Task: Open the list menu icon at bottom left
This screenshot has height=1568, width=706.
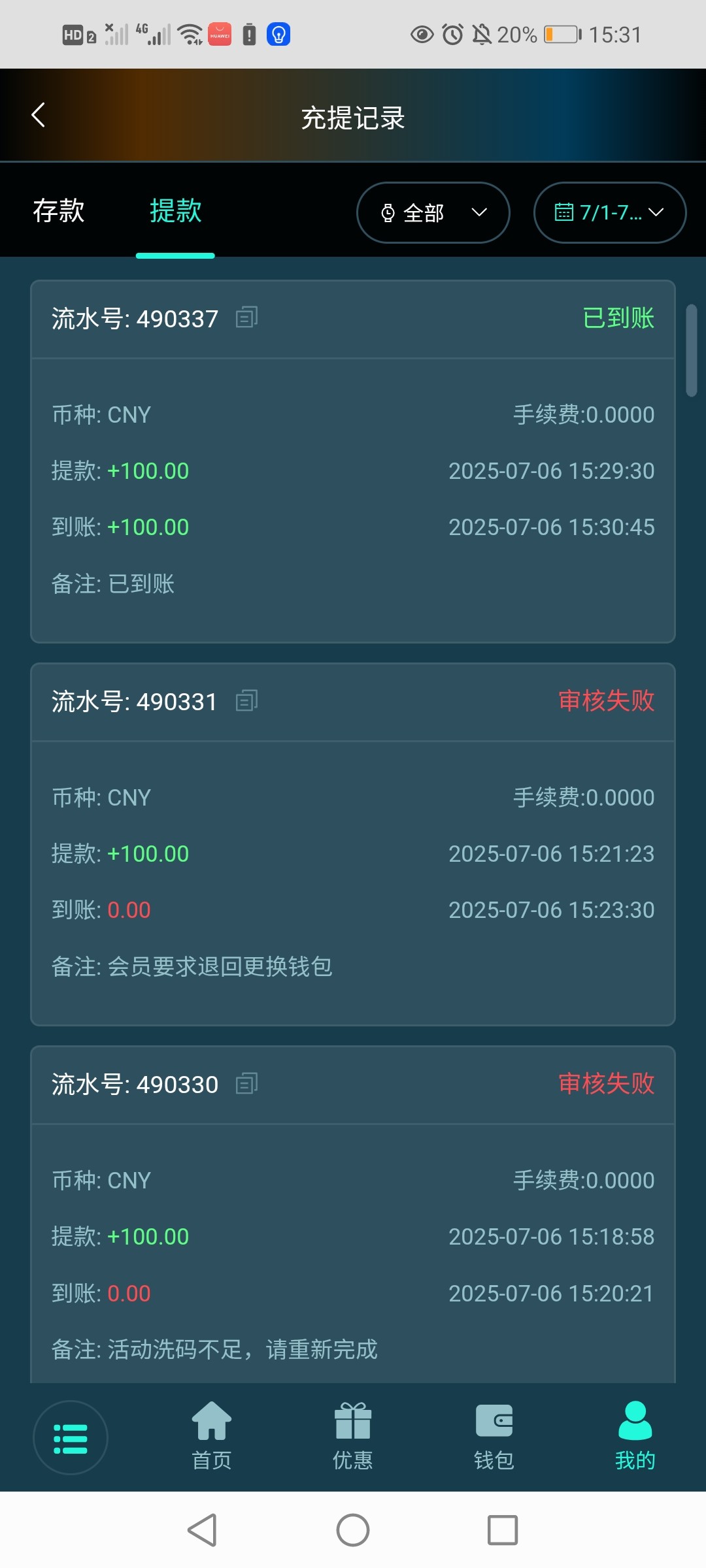Action: tap(71, 1437)
